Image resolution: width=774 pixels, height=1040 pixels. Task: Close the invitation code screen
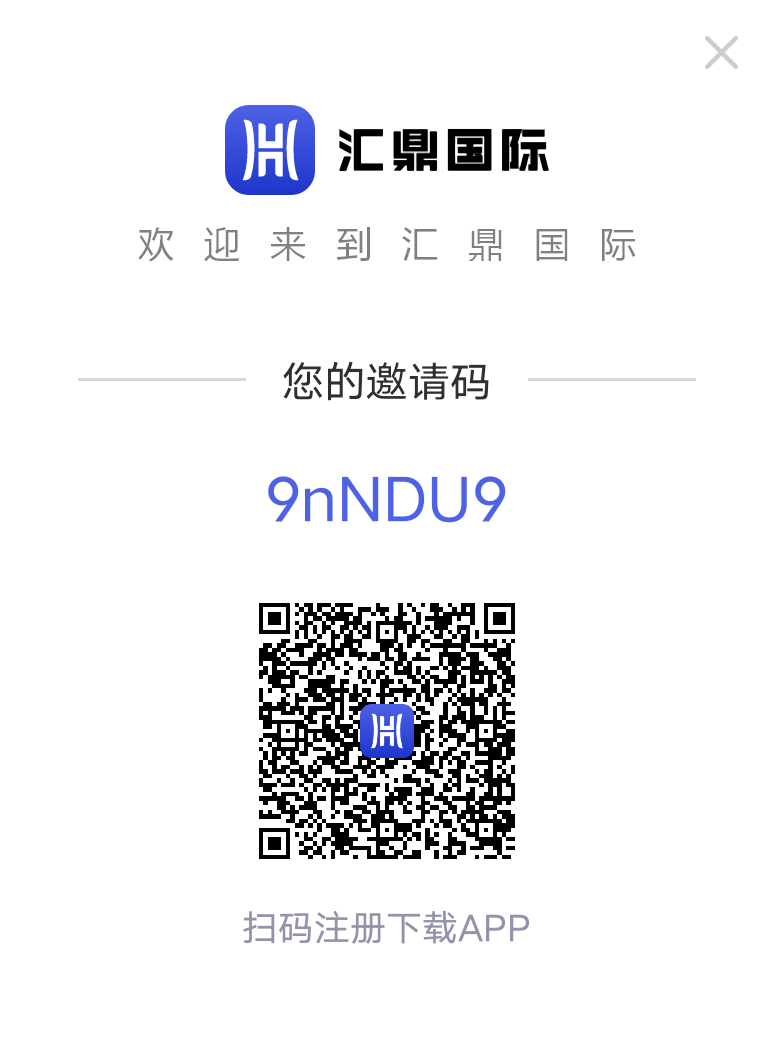tap(721, 53)
